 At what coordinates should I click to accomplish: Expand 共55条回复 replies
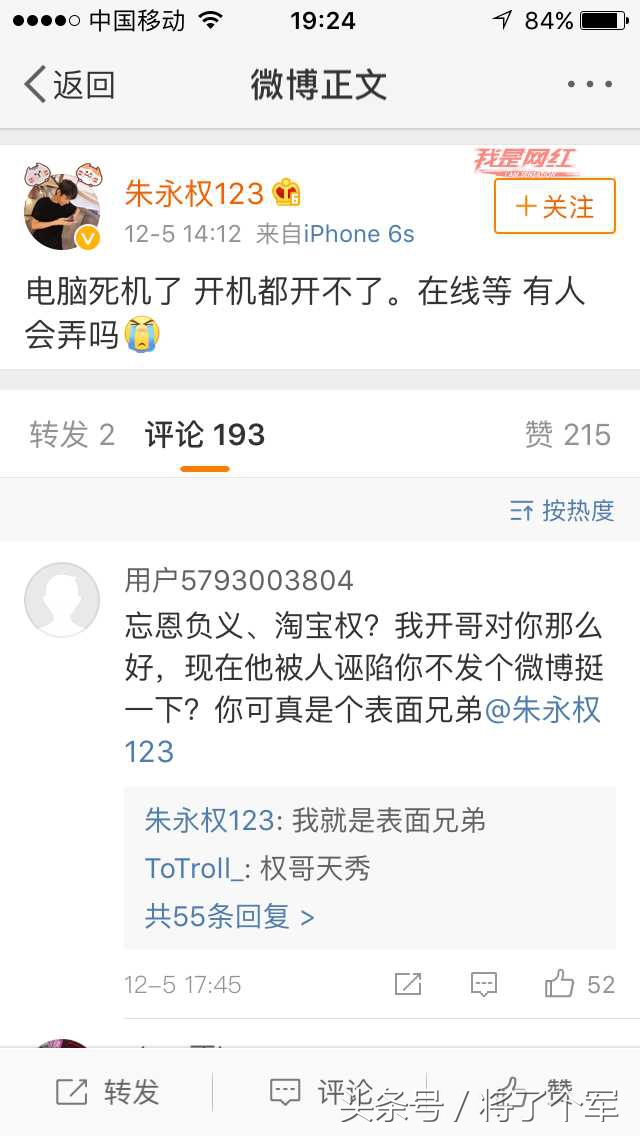230,916
